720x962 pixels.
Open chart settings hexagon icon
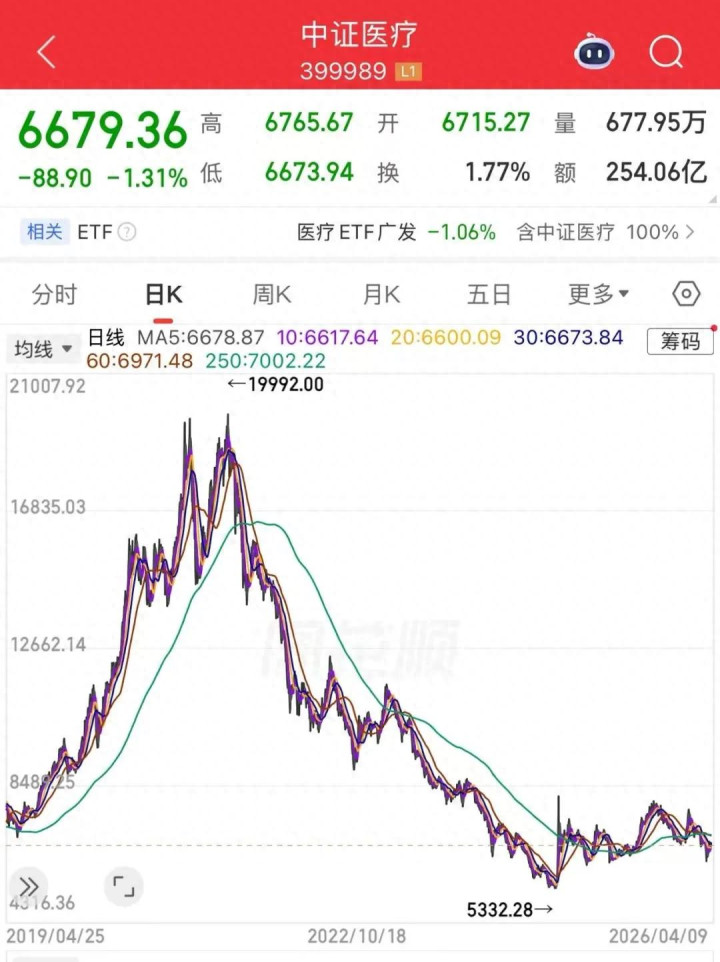[686, 294]
